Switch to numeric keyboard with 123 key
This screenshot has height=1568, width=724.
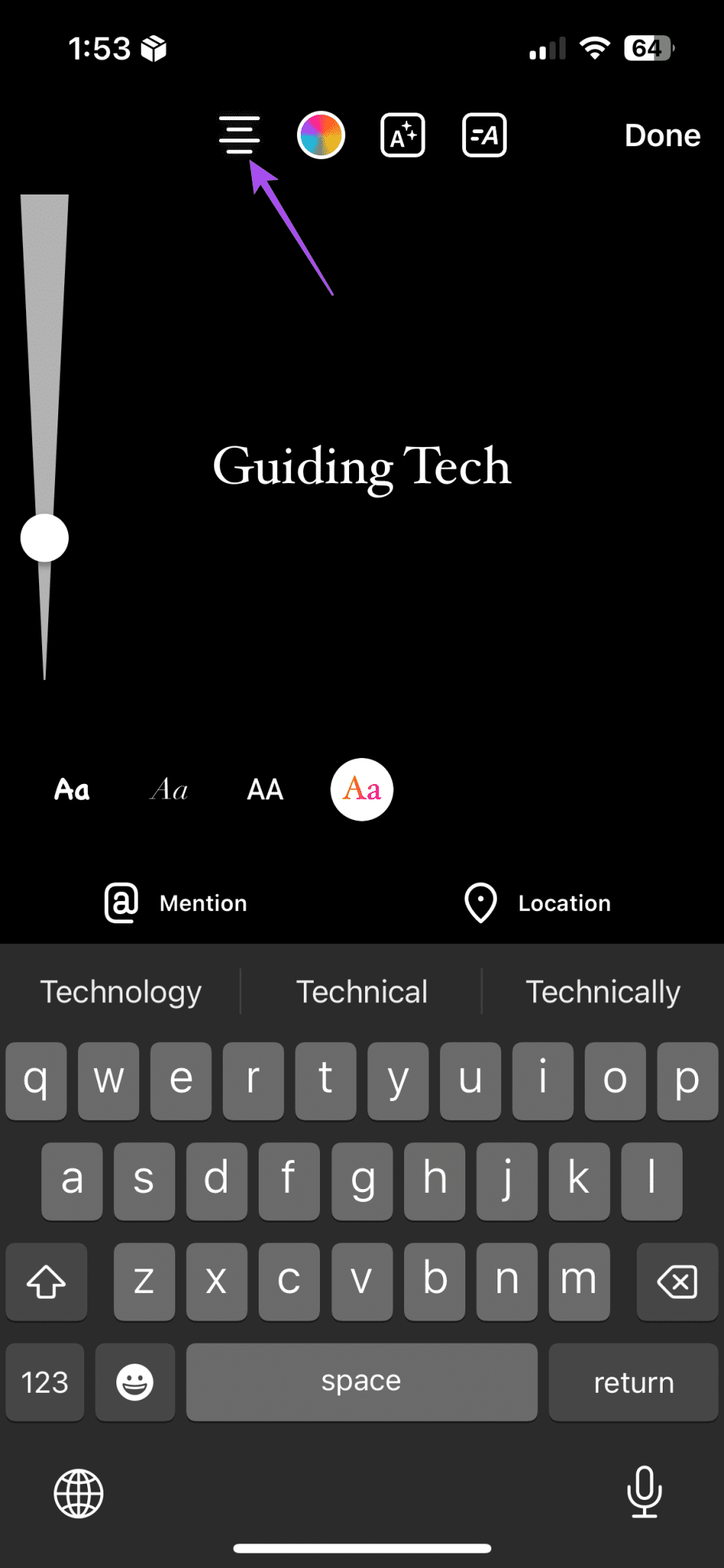coord(44,1382)
